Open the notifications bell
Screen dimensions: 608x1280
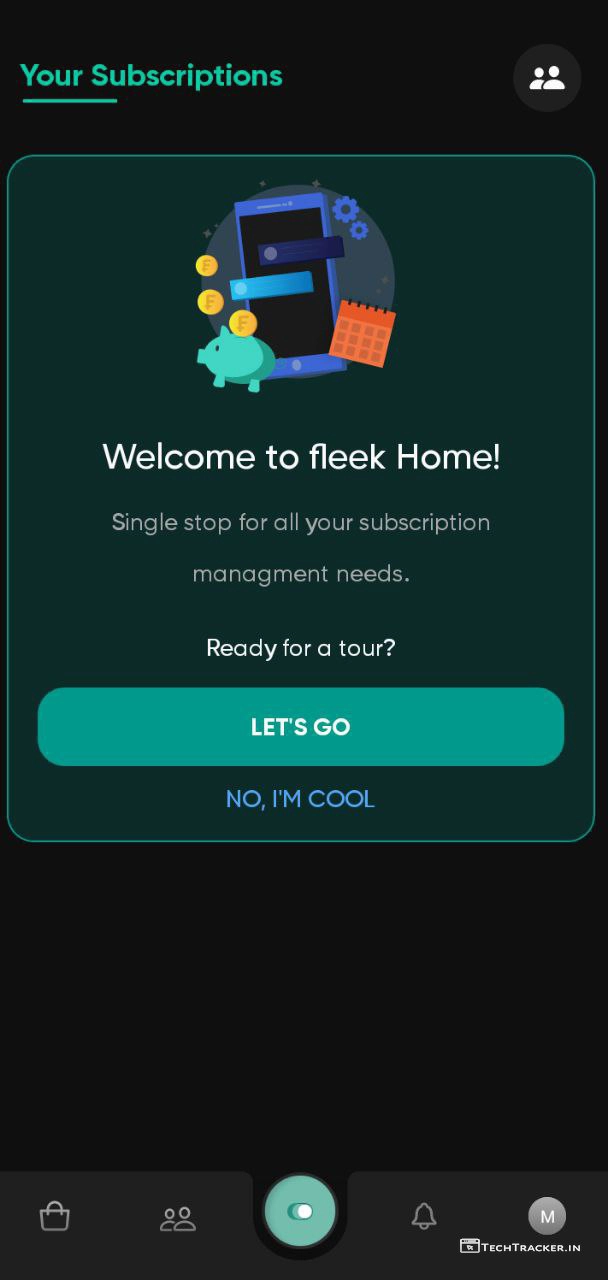point(424,1216)
